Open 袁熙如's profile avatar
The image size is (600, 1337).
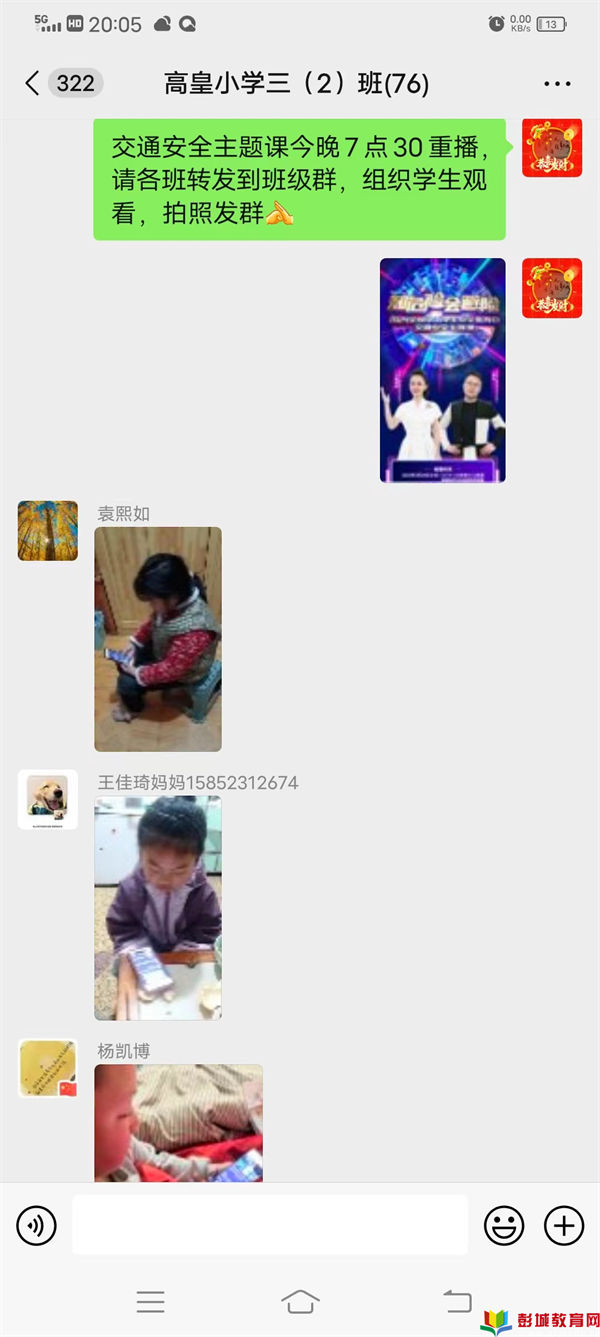click(47, 531)
